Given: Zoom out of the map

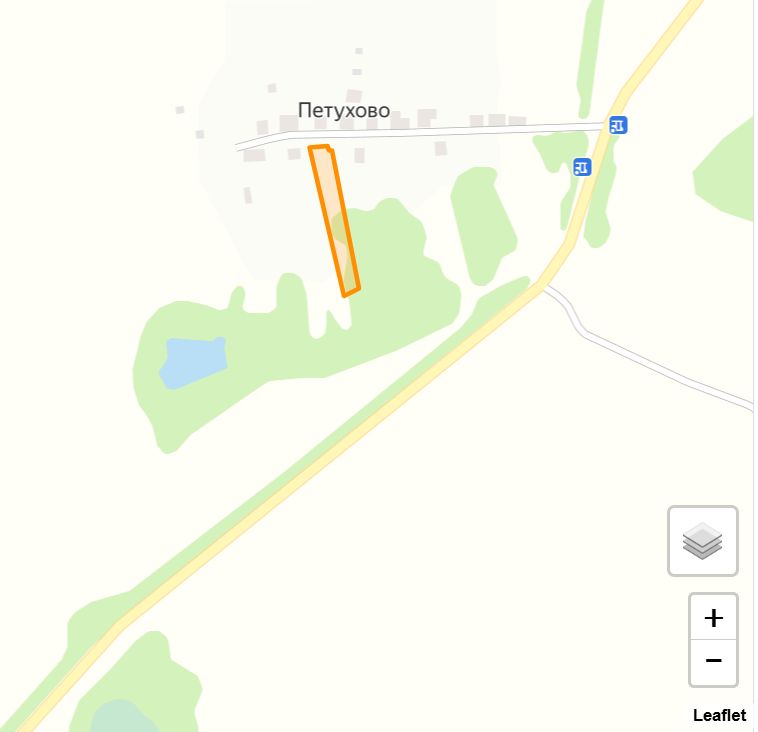Looking at the screenshot, I should click(x=713, y=662).
